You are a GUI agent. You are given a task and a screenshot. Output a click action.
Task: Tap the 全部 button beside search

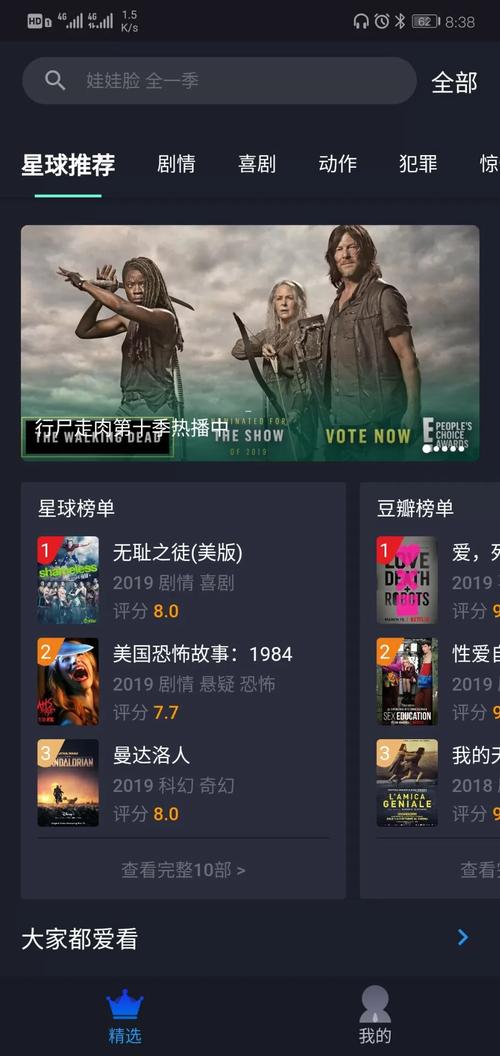point(454,82)
